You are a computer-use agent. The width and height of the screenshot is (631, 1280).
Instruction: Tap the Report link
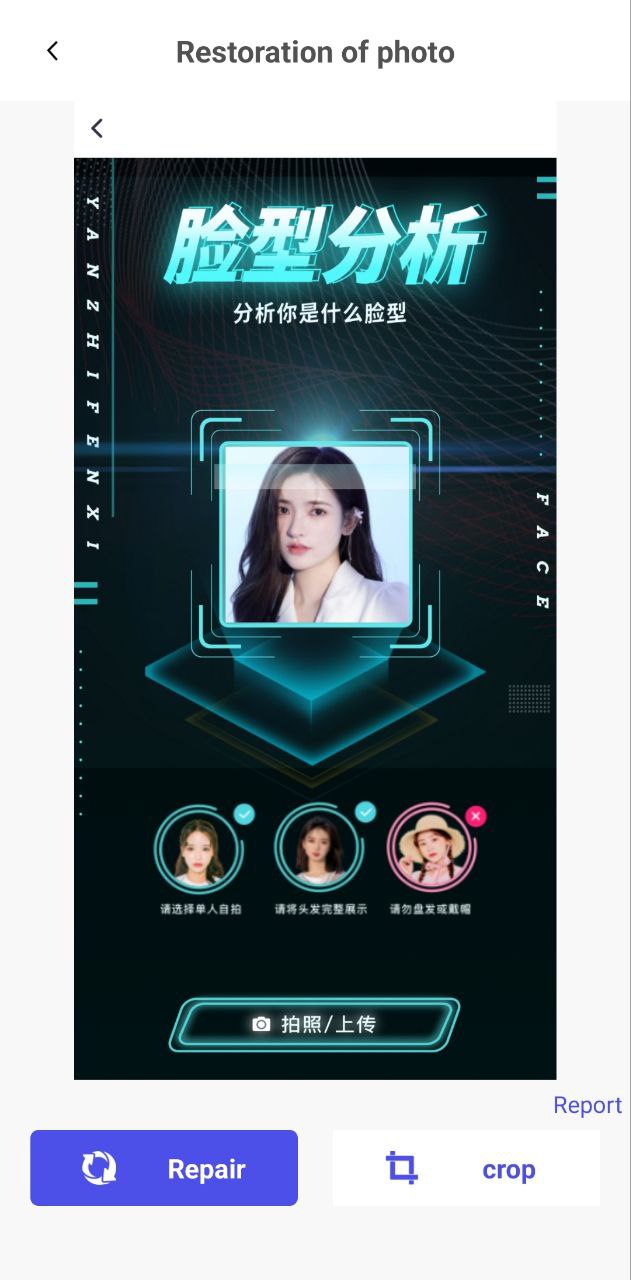pos(587,1105)
